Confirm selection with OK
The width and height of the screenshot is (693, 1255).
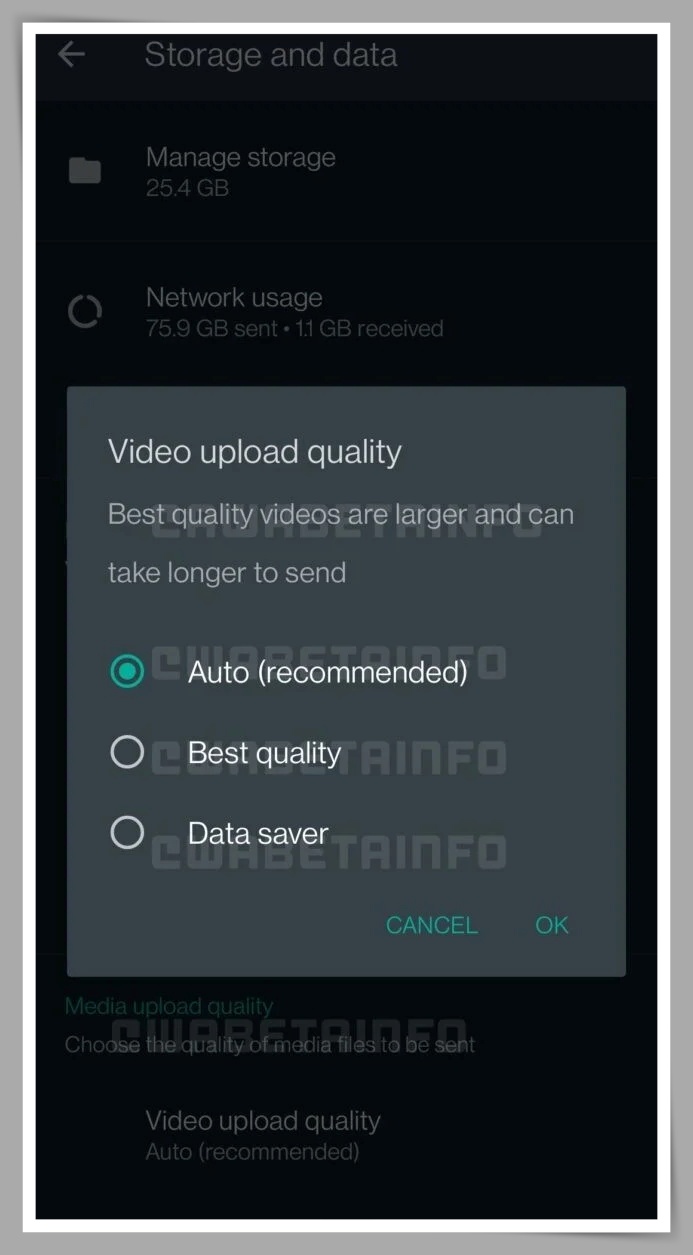pos(551,925)
